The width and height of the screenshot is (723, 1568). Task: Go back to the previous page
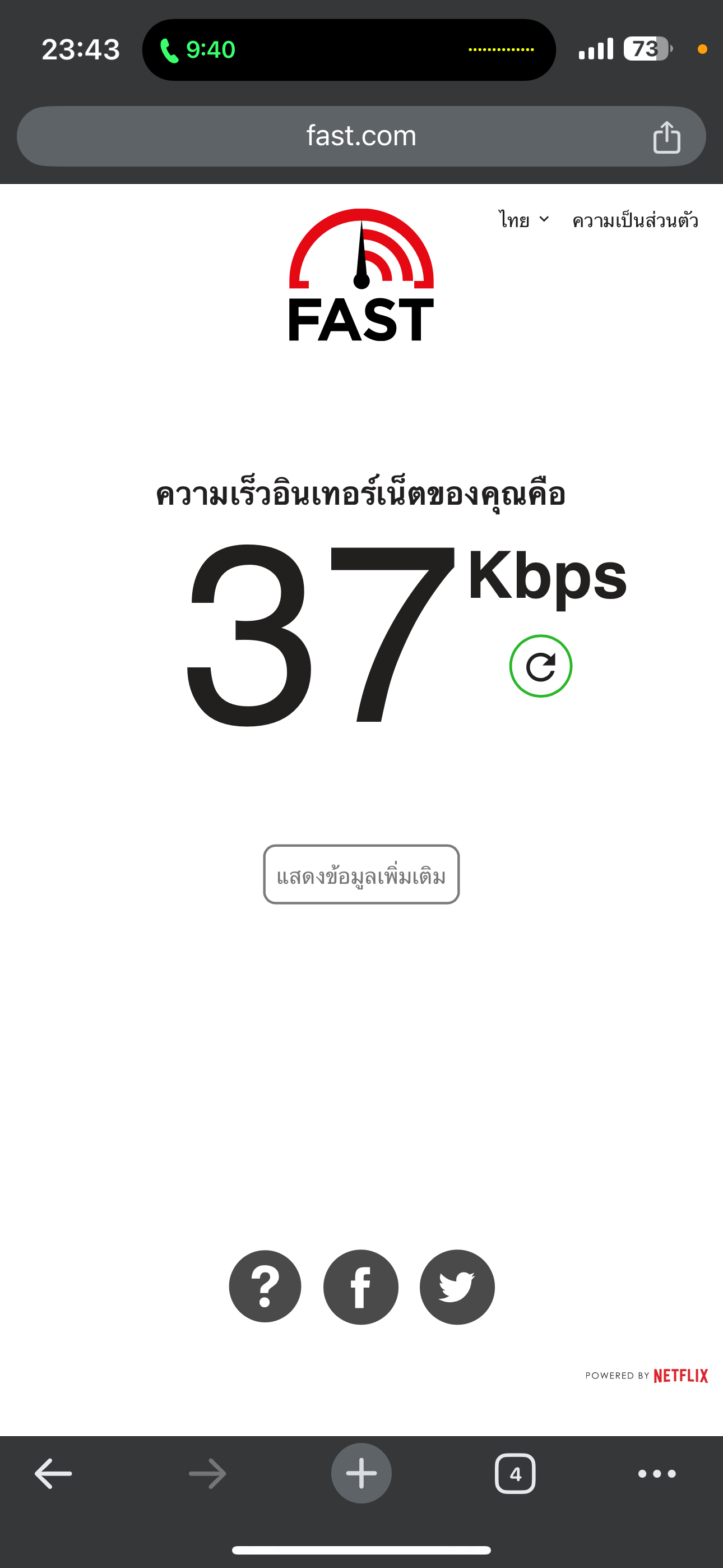pyautogui.click(x=54, y=1474)
